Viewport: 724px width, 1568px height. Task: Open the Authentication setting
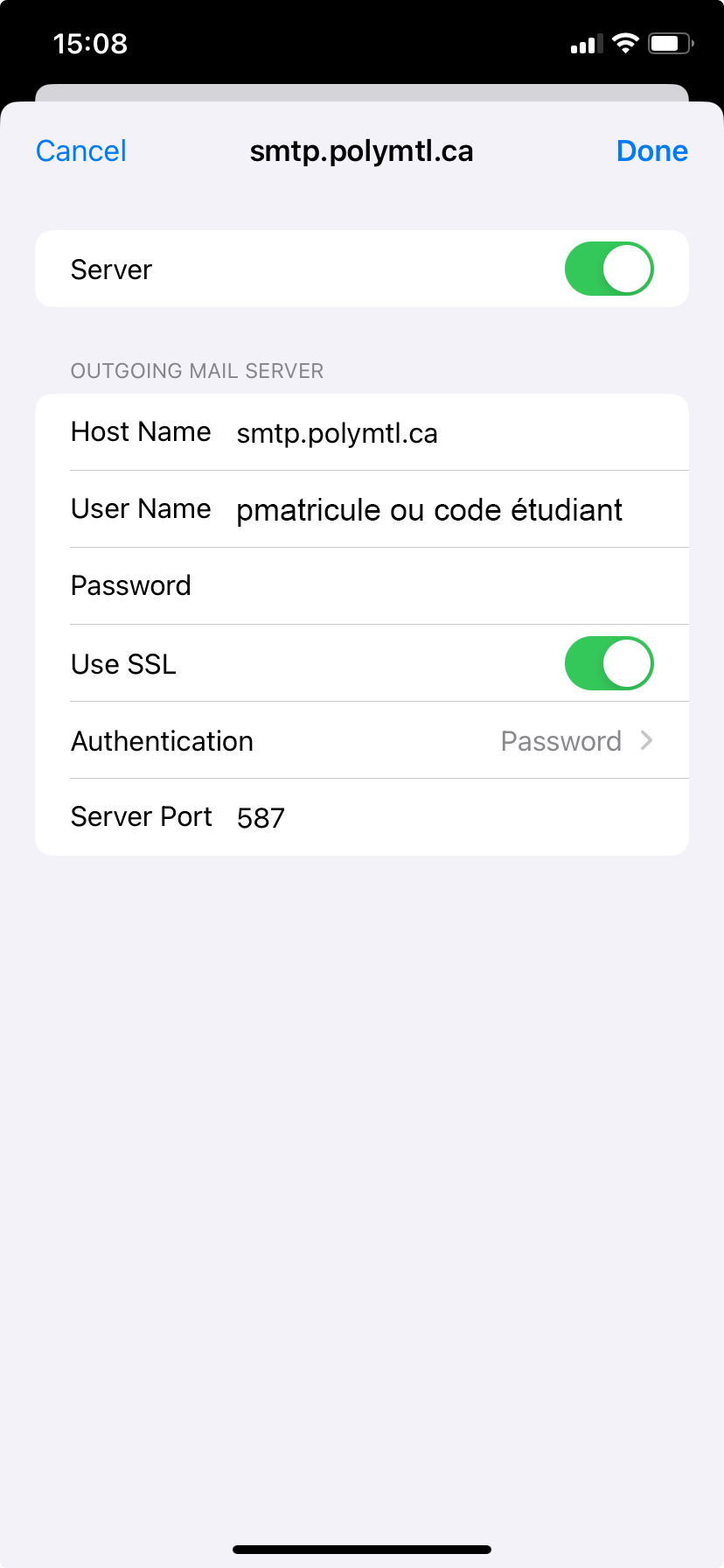pos(362,740)
